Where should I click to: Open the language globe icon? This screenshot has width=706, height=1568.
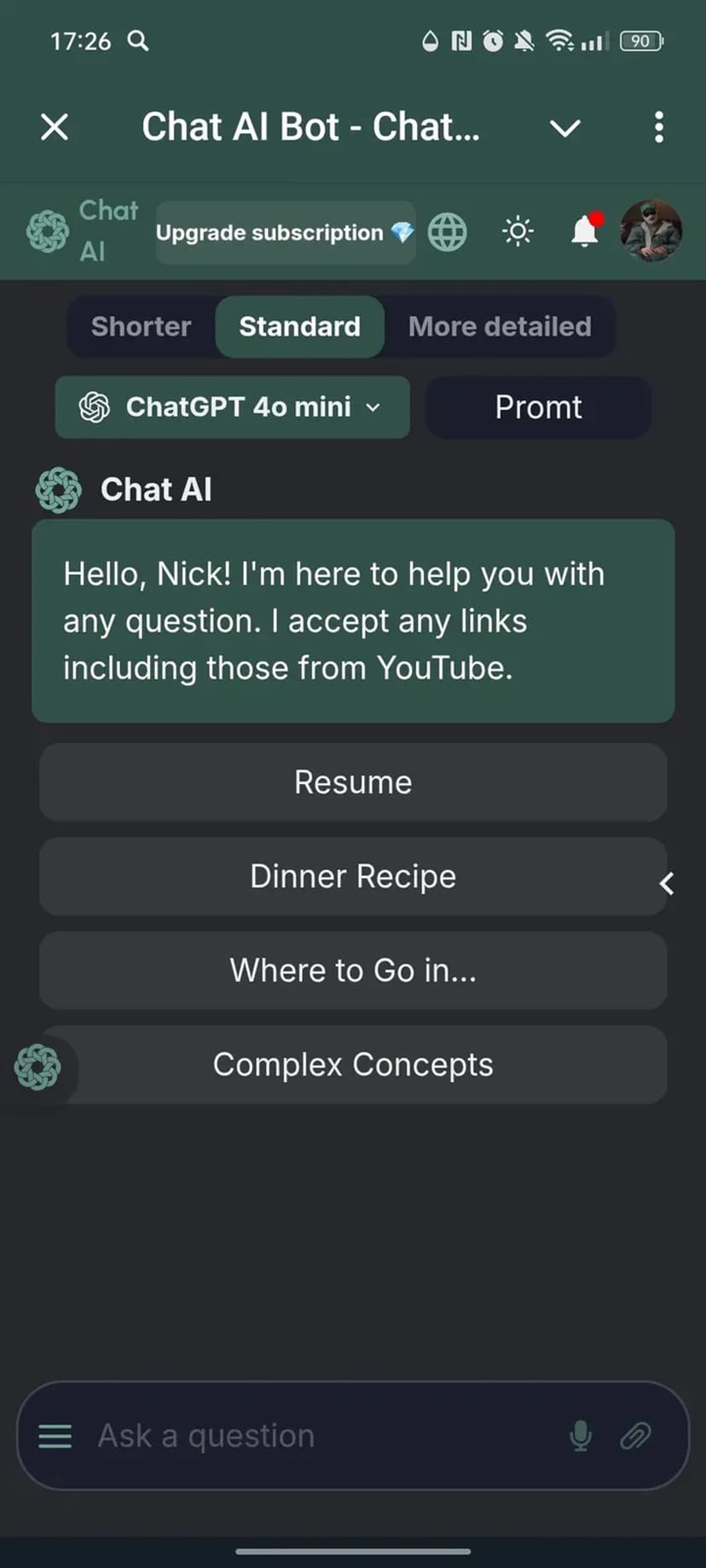tap(448, 232)
